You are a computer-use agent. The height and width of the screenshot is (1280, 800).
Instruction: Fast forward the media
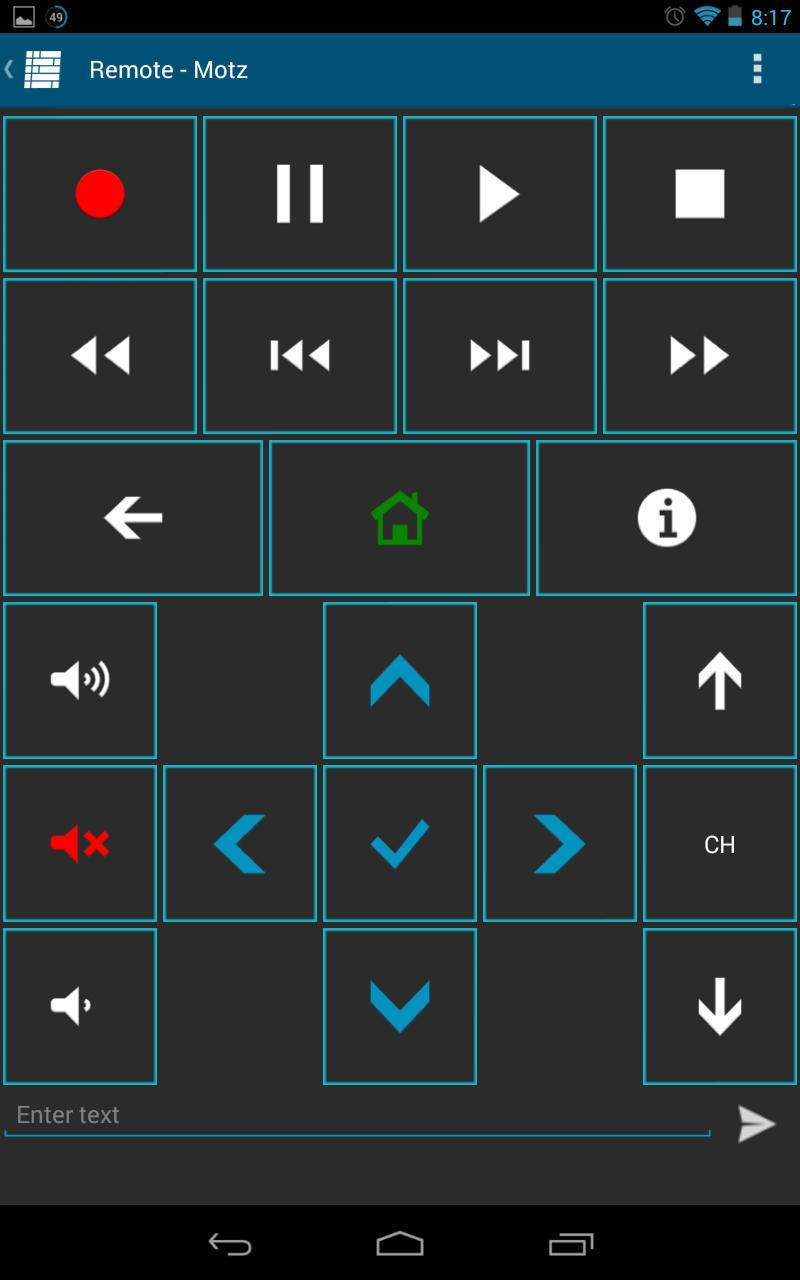pyautogui.click(x=700, y=356)
